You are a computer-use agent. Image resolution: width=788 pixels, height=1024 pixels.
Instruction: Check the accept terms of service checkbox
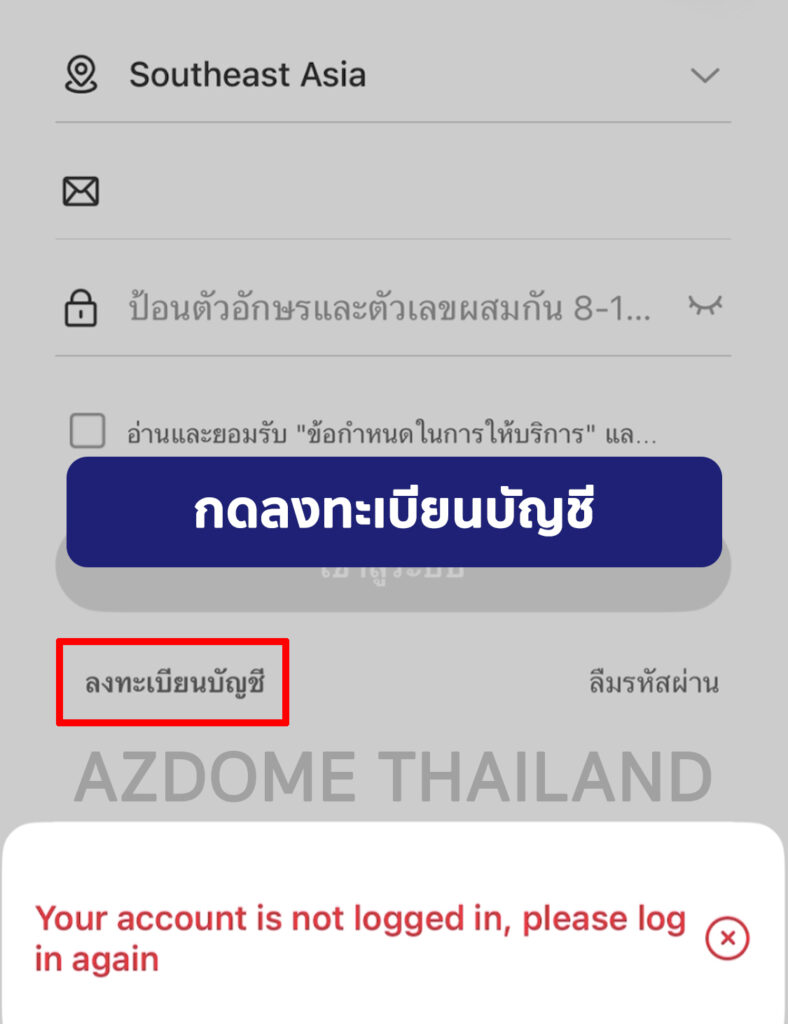(x=87, y=432)
